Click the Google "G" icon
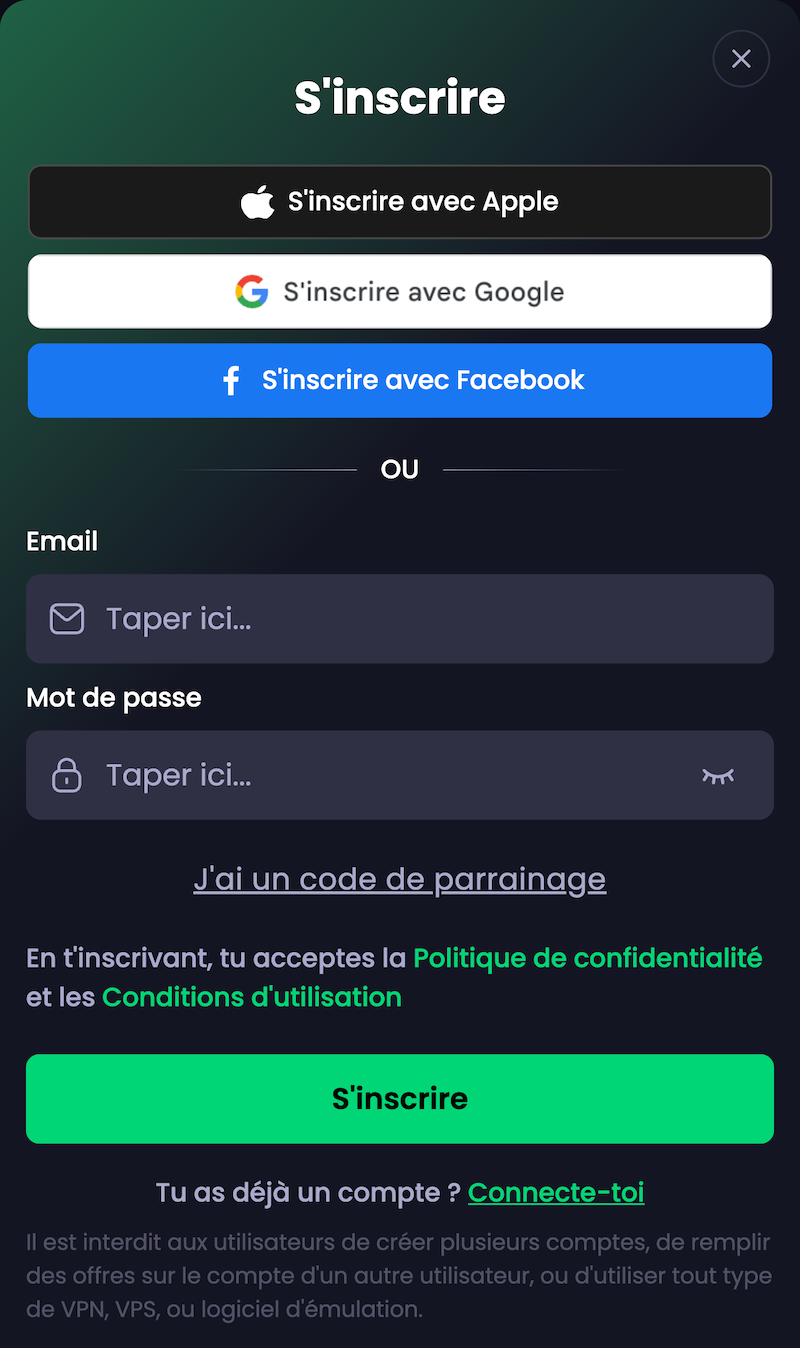The image size is (800, 1348). point(253,291)
